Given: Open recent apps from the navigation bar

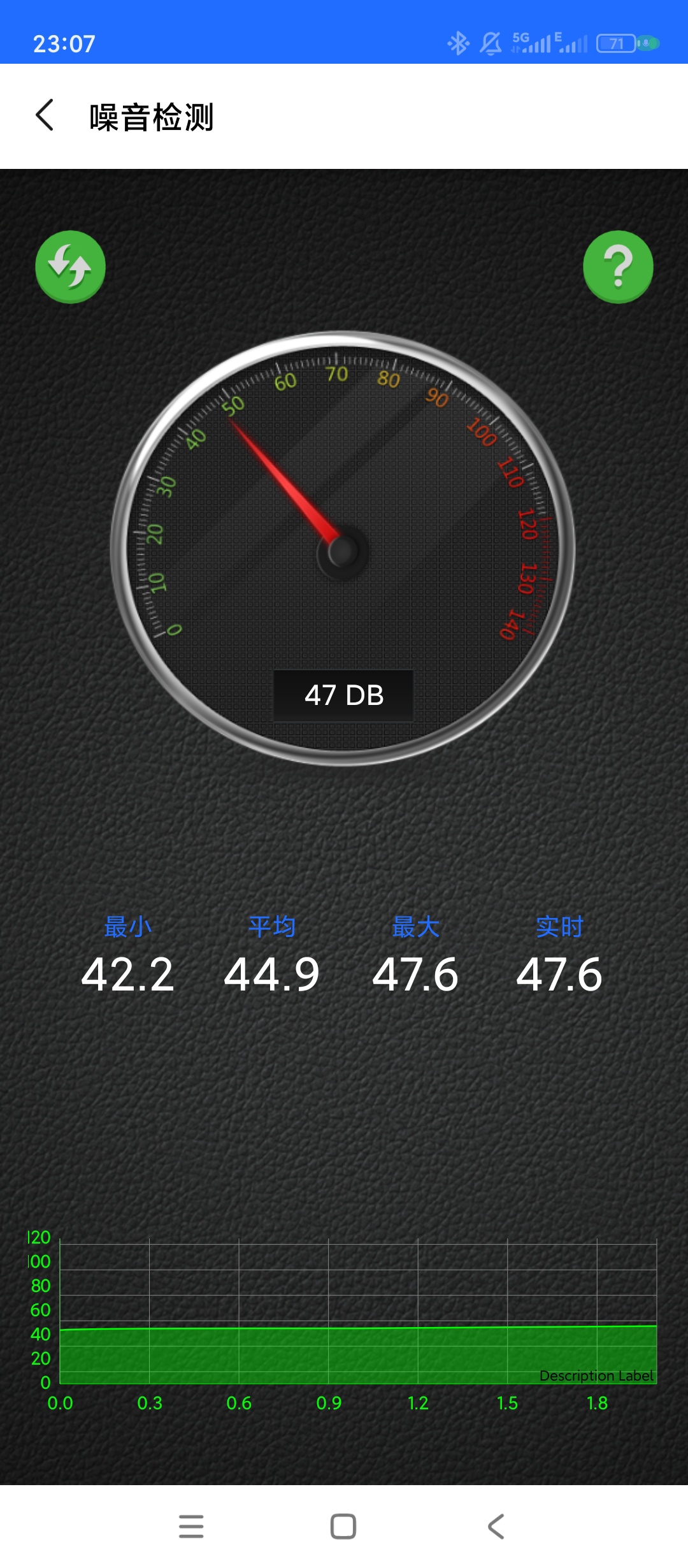Looking at the screenshot, I should [191, 1527].
